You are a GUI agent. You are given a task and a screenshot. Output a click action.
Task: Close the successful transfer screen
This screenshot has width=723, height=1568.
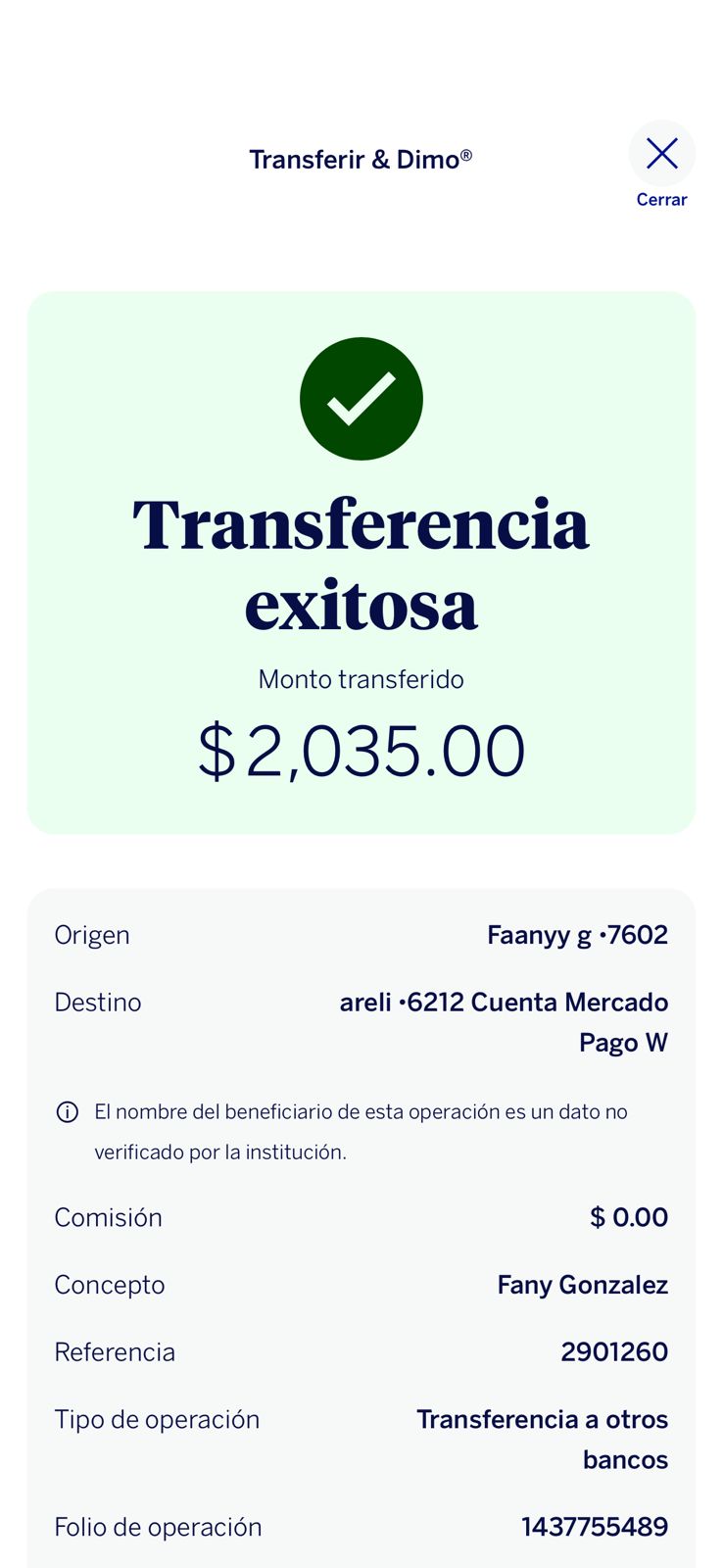pos(661,154)
